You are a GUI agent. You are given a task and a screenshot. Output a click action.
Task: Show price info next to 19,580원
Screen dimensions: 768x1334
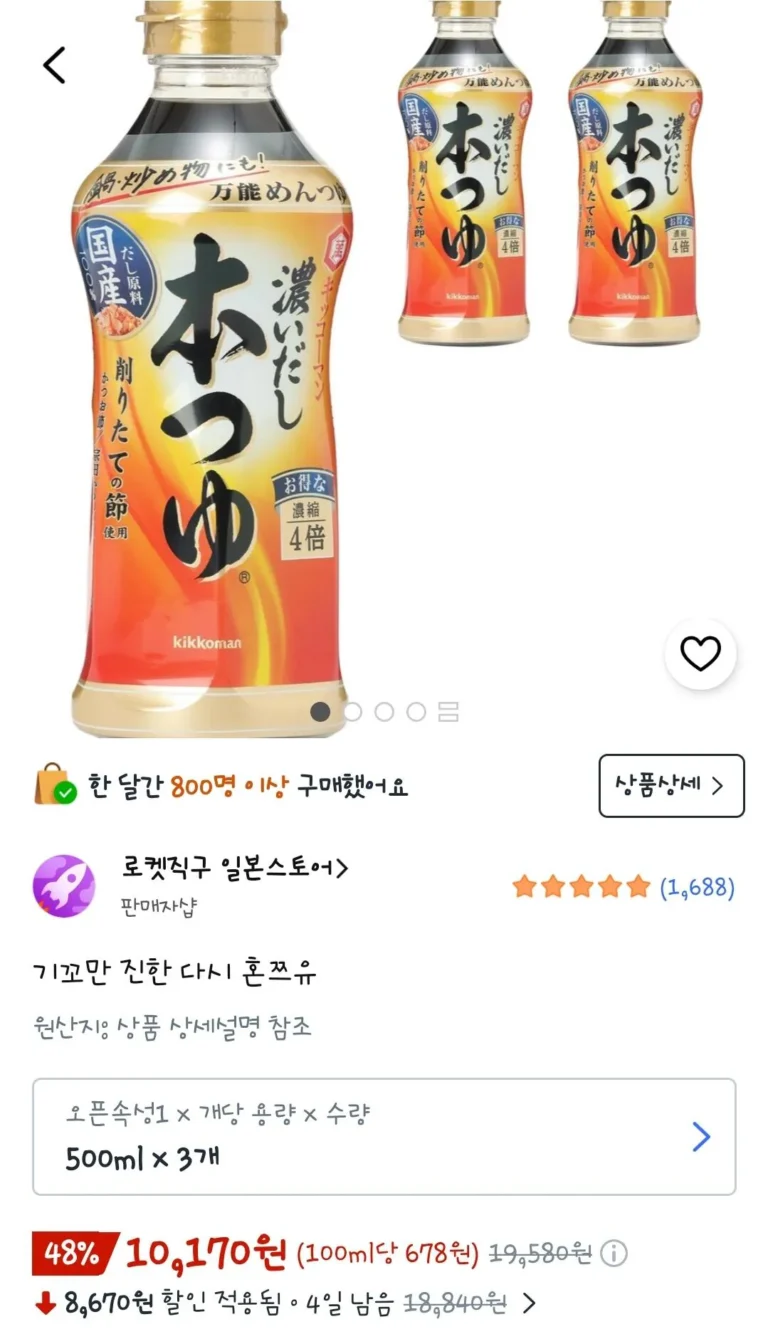click(x=615, y=1253)
